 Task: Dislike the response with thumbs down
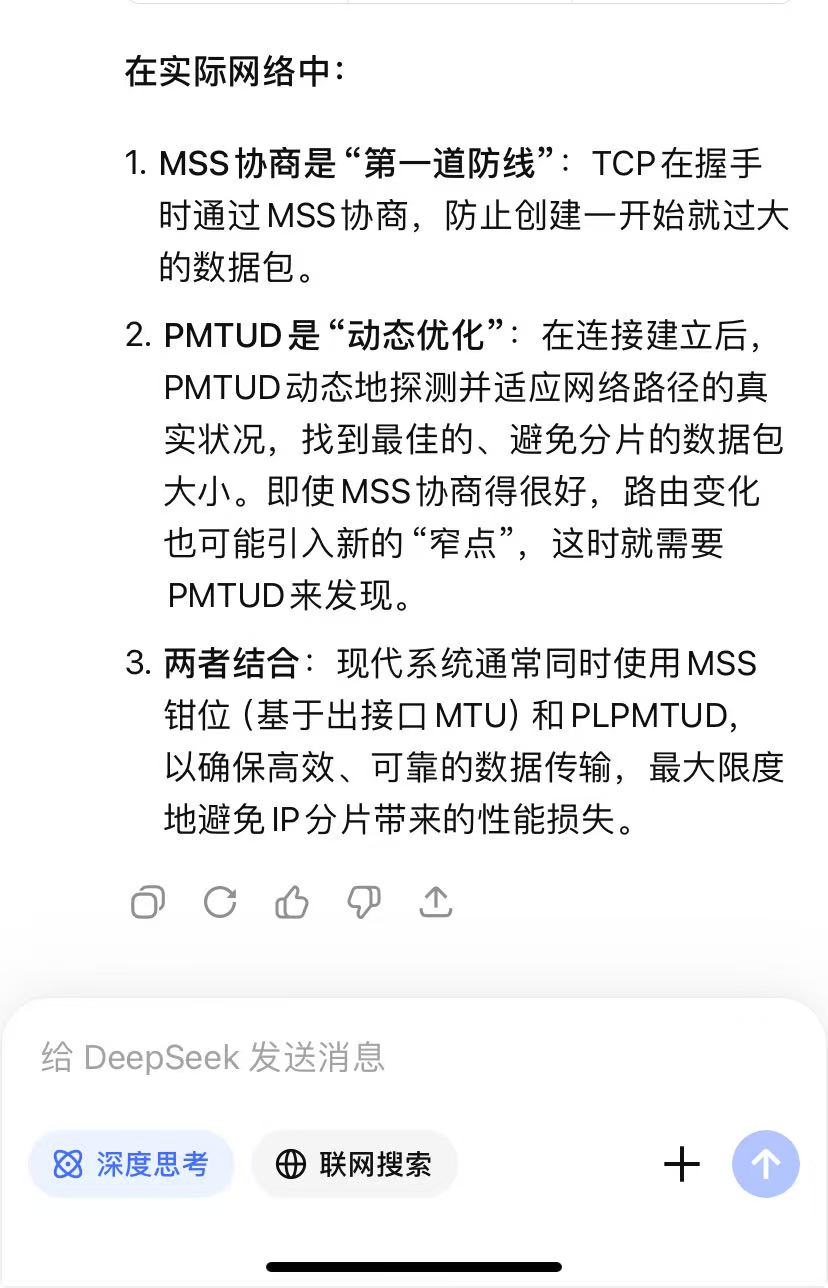(364, 902)
